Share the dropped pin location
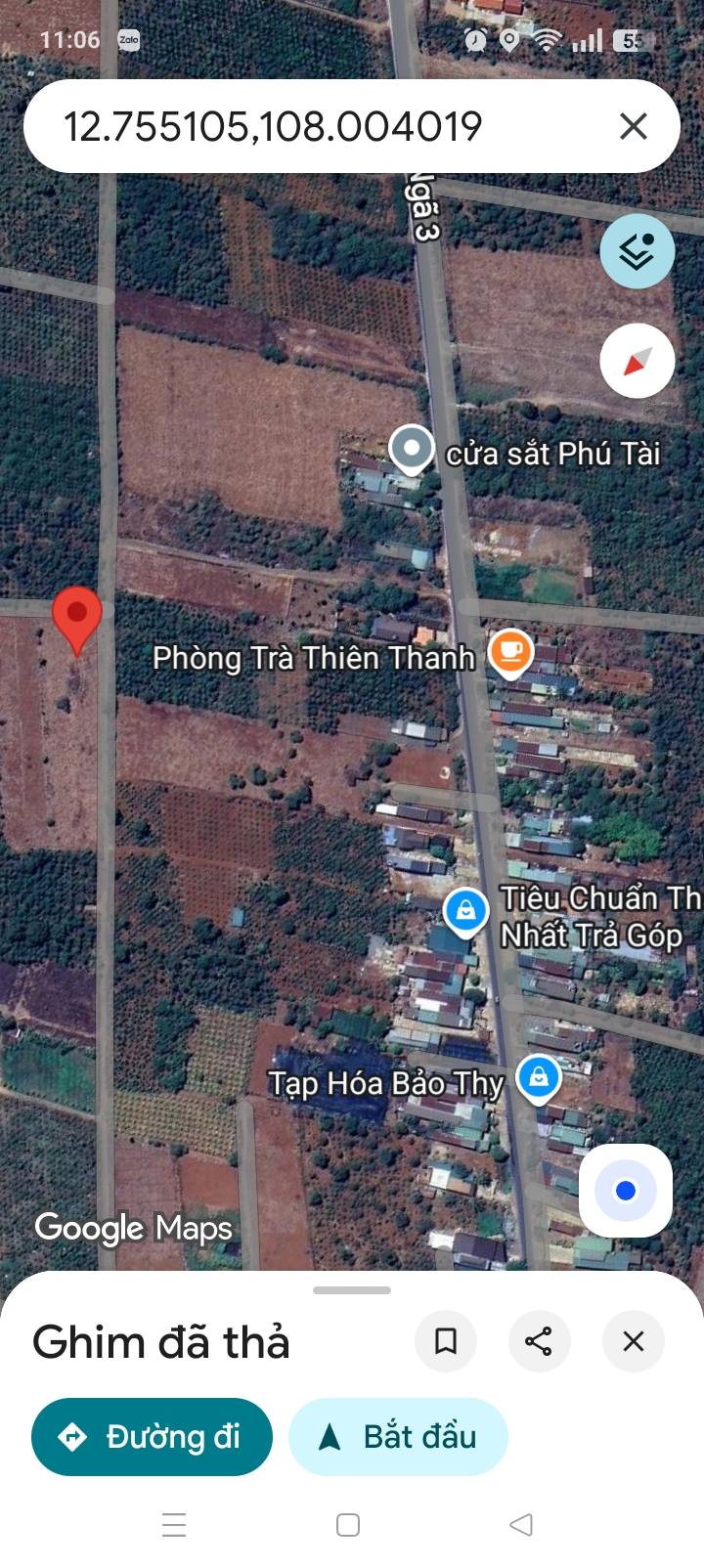The image size is (704, 1568). point(539,1341)
